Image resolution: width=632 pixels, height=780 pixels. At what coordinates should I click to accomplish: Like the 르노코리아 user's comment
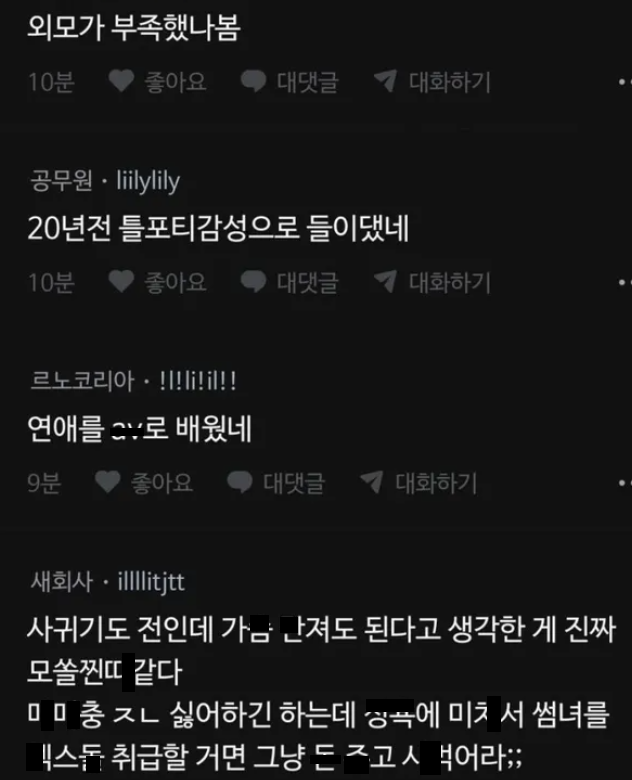144,483
